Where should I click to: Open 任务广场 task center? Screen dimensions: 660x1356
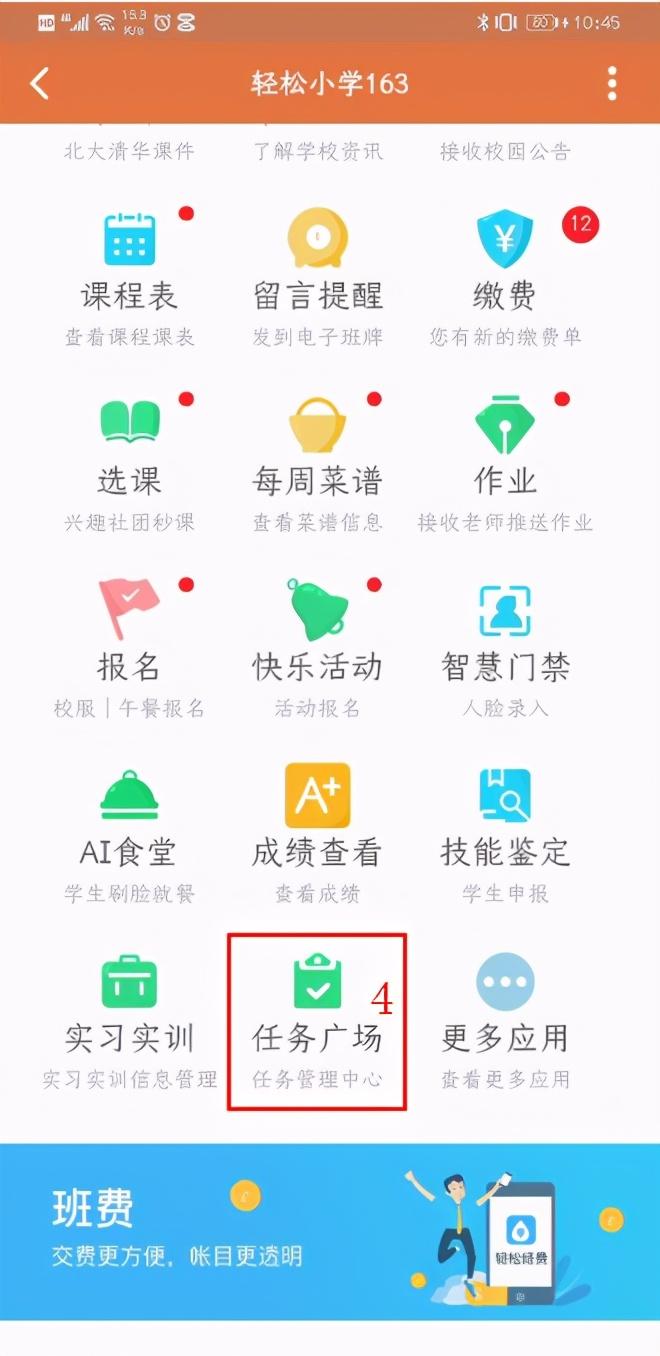(x=317, y=1012)
